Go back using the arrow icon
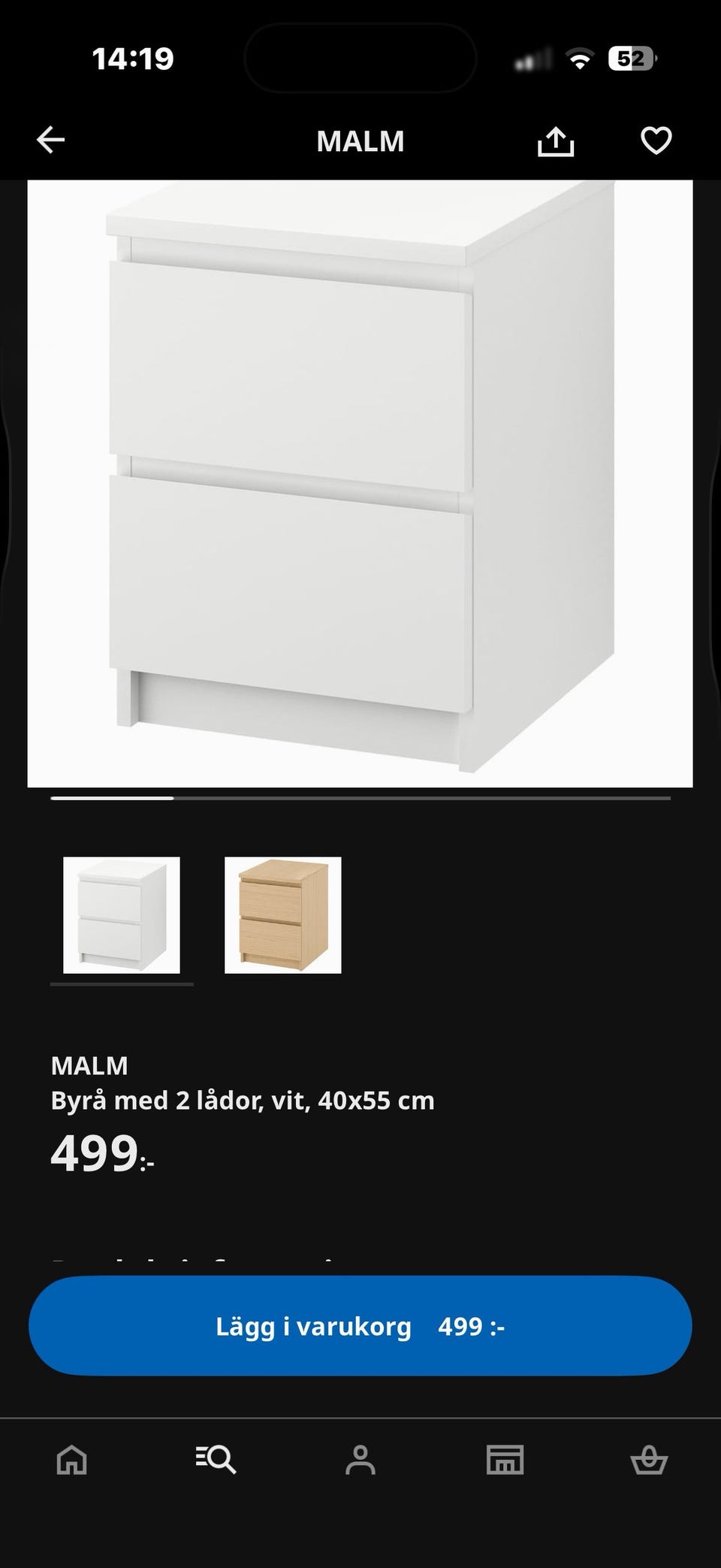The image size is (721, 1568). [48, 140]
